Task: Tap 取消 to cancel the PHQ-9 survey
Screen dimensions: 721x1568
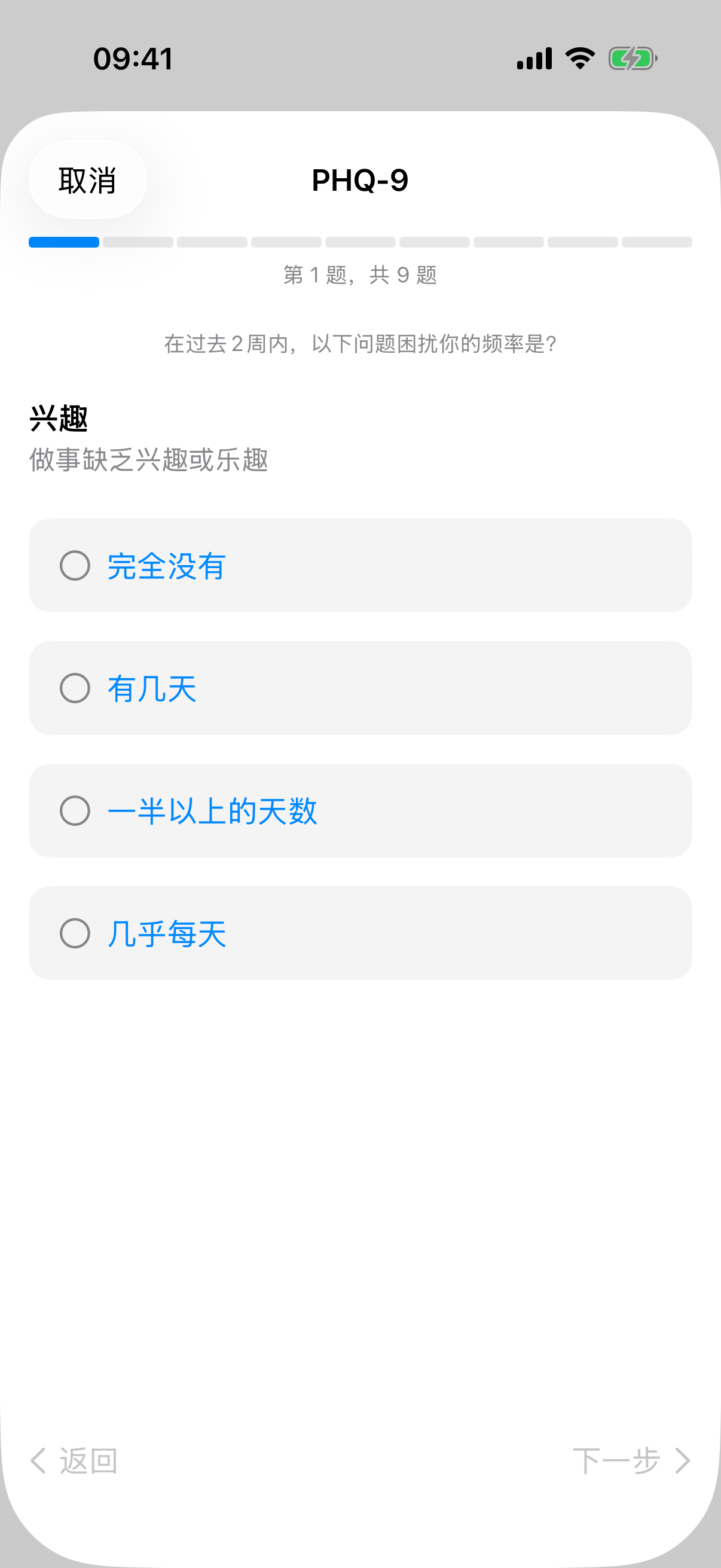Action: 87,179
